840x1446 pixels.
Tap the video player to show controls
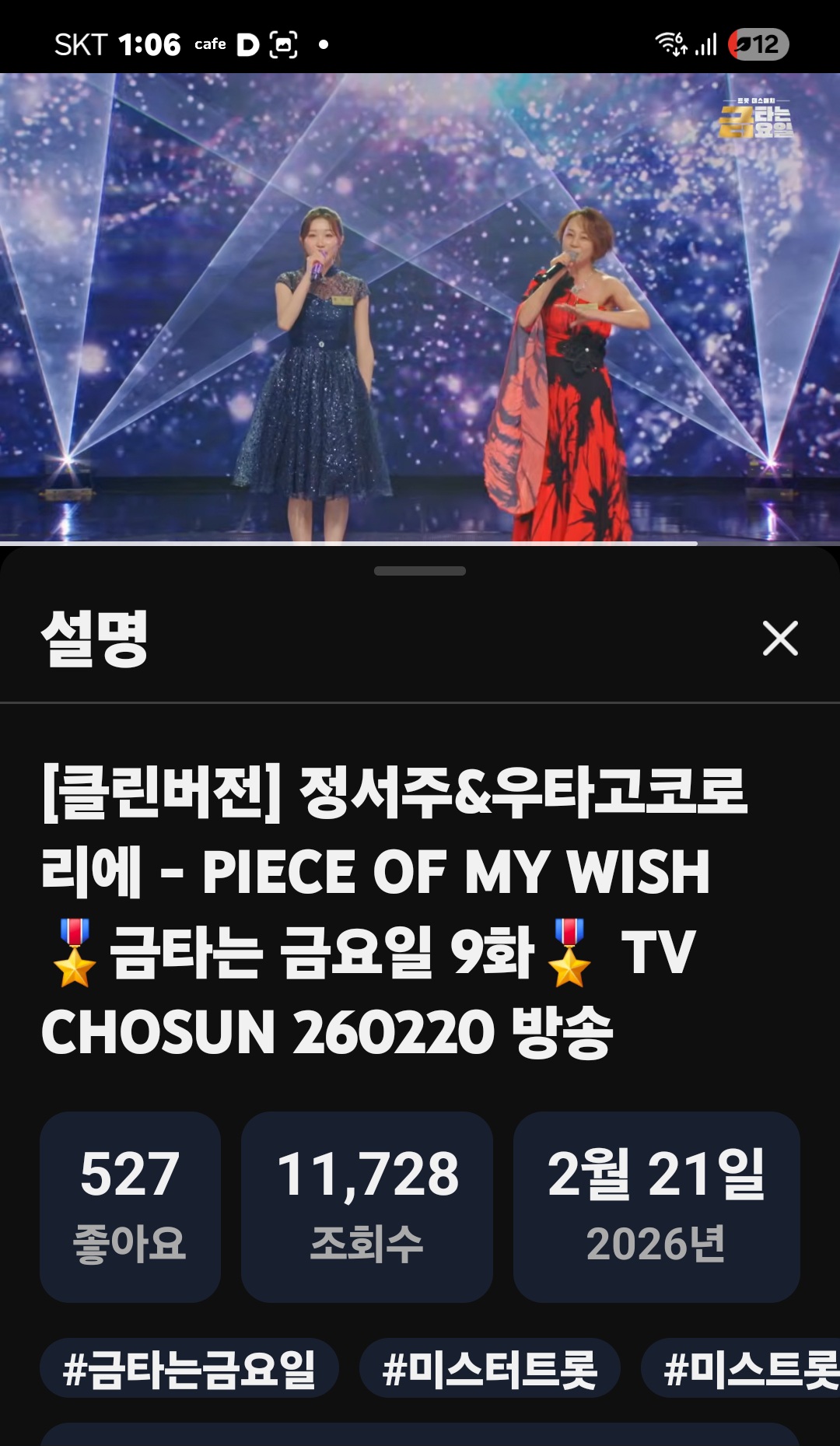coord(420,307)
